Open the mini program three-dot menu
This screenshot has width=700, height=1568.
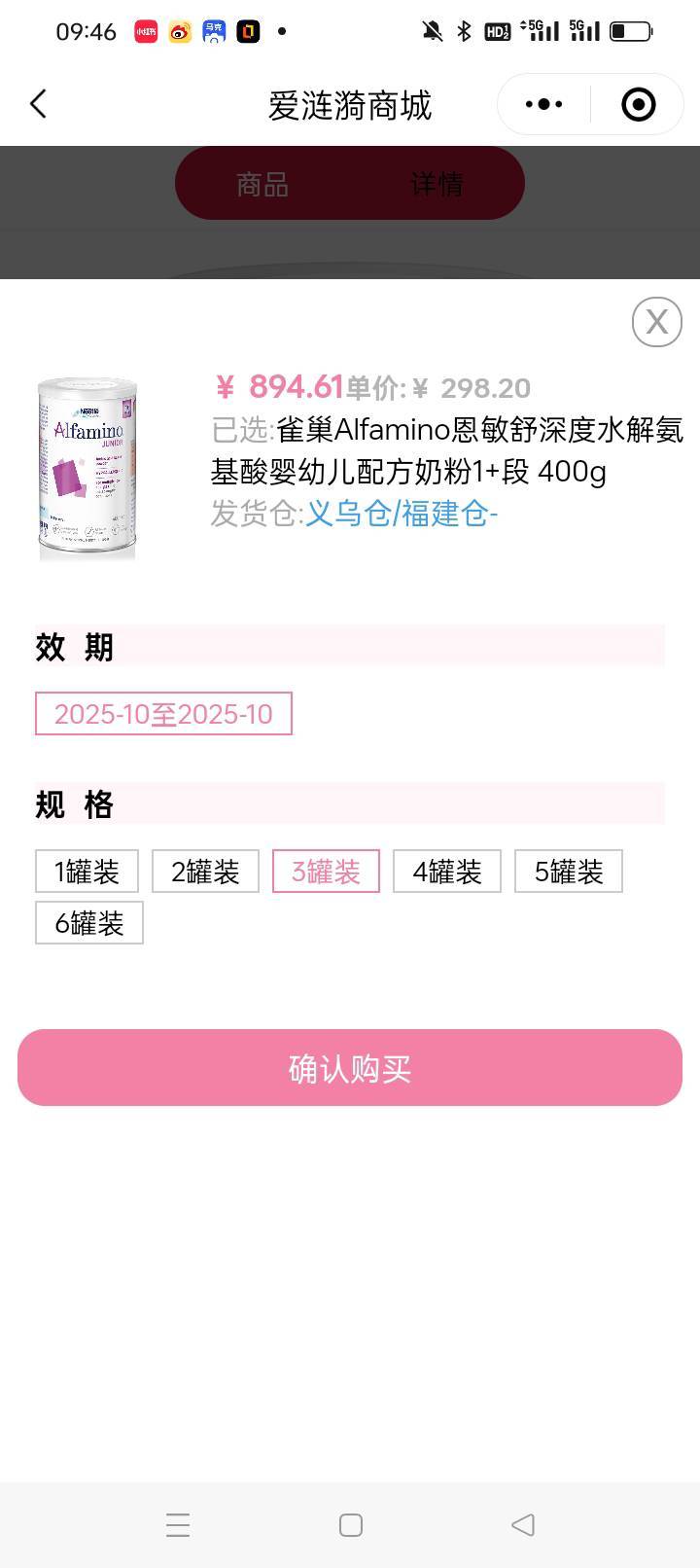pyautogui.click(x=543, y=104)
